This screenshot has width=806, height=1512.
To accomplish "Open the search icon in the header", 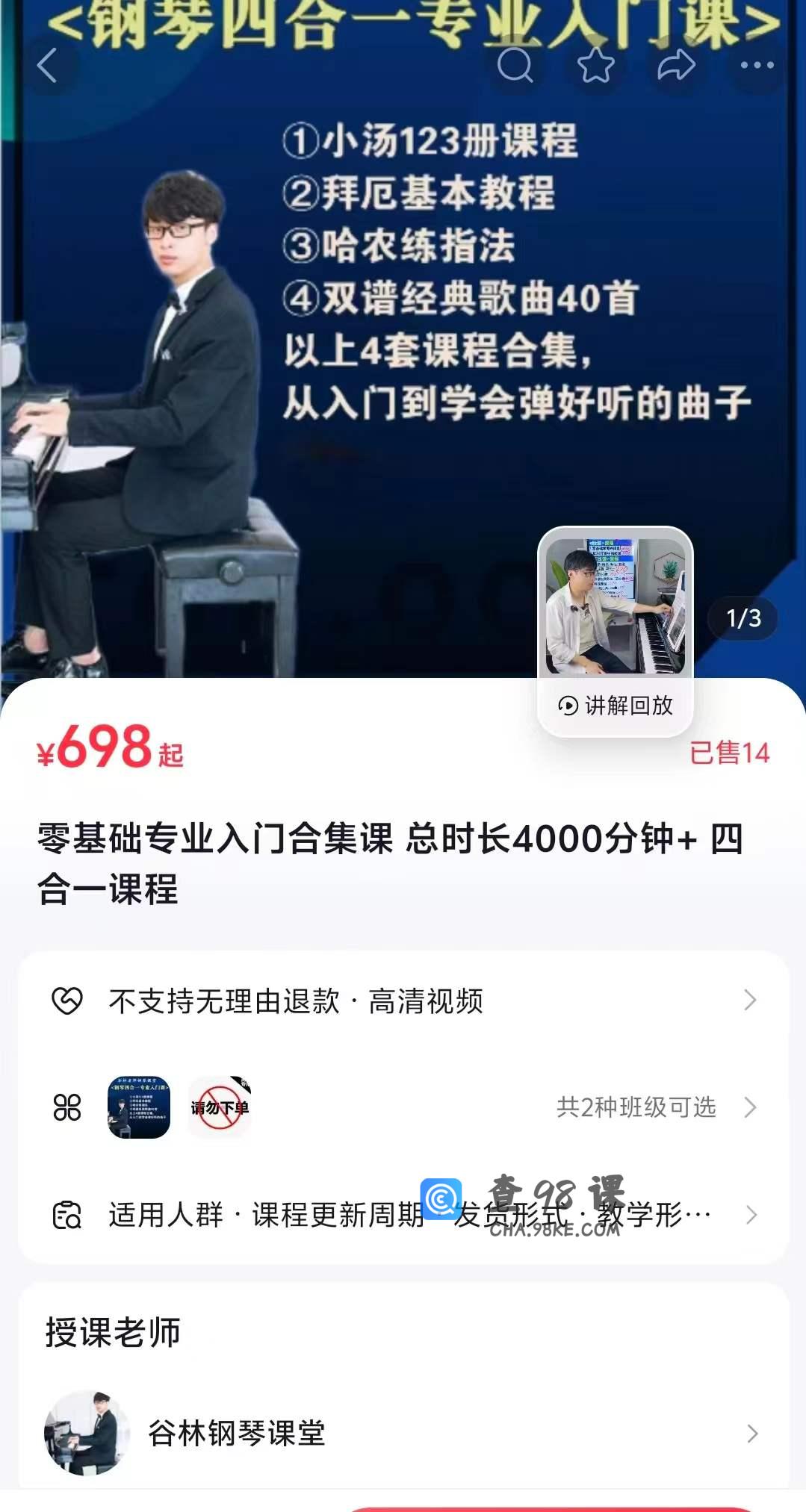I will pos(515,66).
